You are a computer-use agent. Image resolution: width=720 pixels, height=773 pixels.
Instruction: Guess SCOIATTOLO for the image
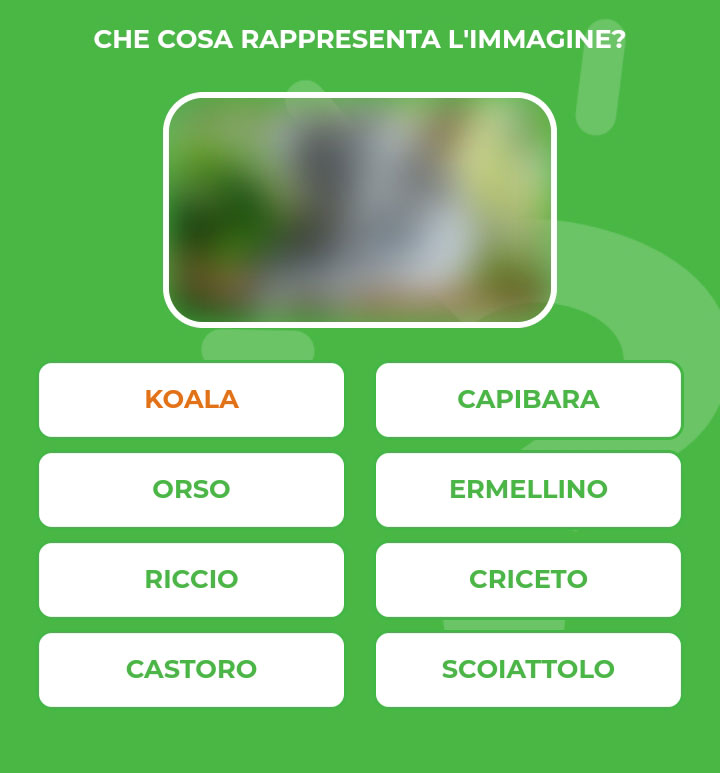(x=528, y=670)
